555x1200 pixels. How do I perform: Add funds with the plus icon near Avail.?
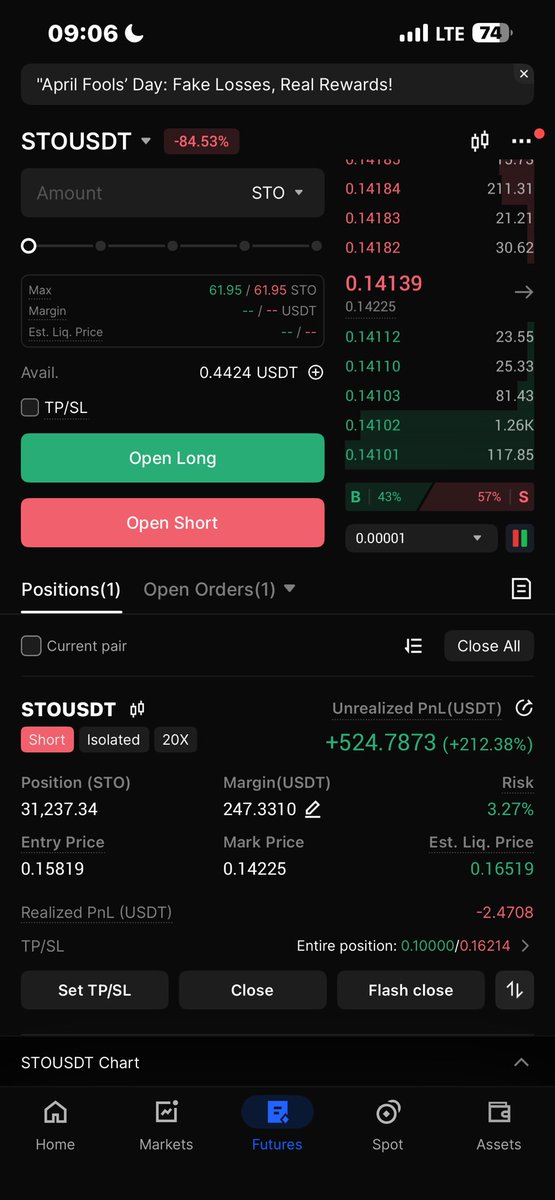pos(316,372)
